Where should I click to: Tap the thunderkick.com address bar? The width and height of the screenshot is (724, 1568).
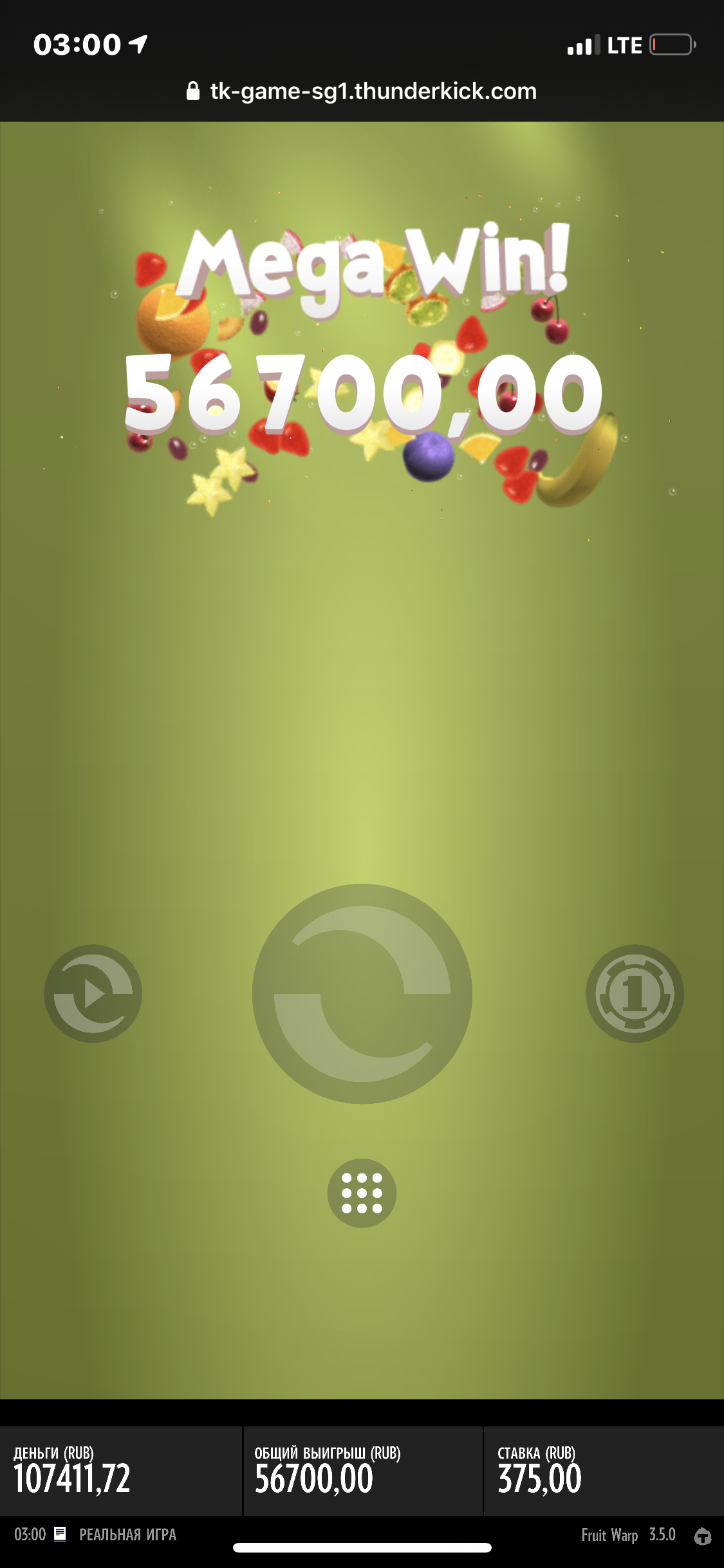362,91
